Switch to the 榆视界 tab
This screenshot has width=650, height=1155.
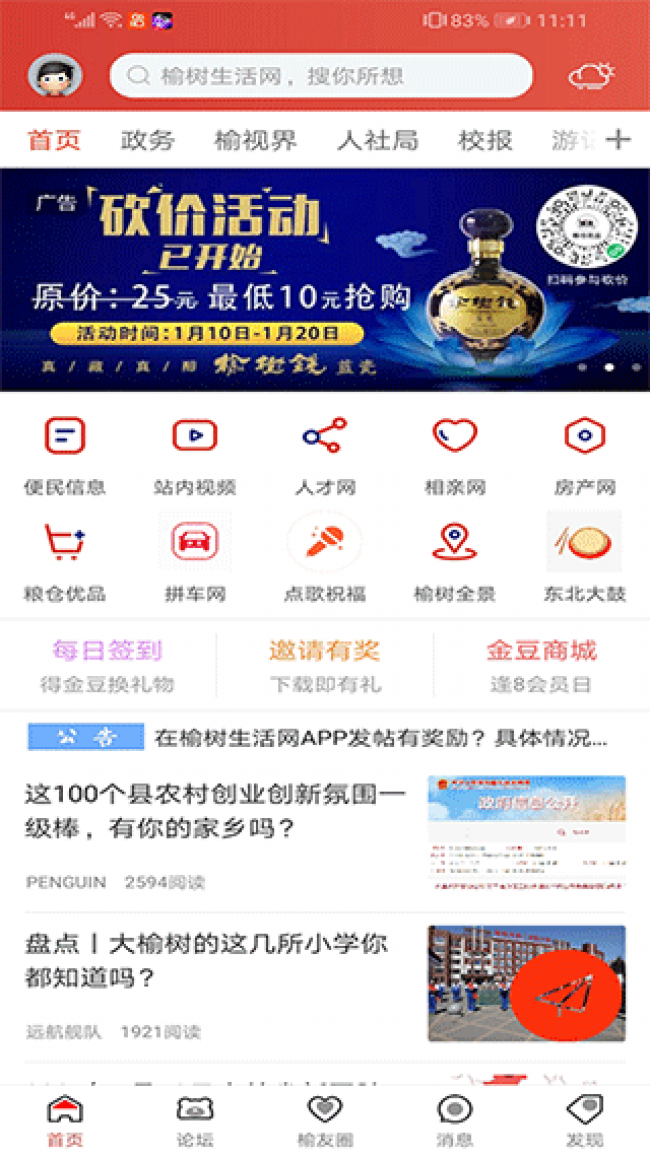(255, 140)
